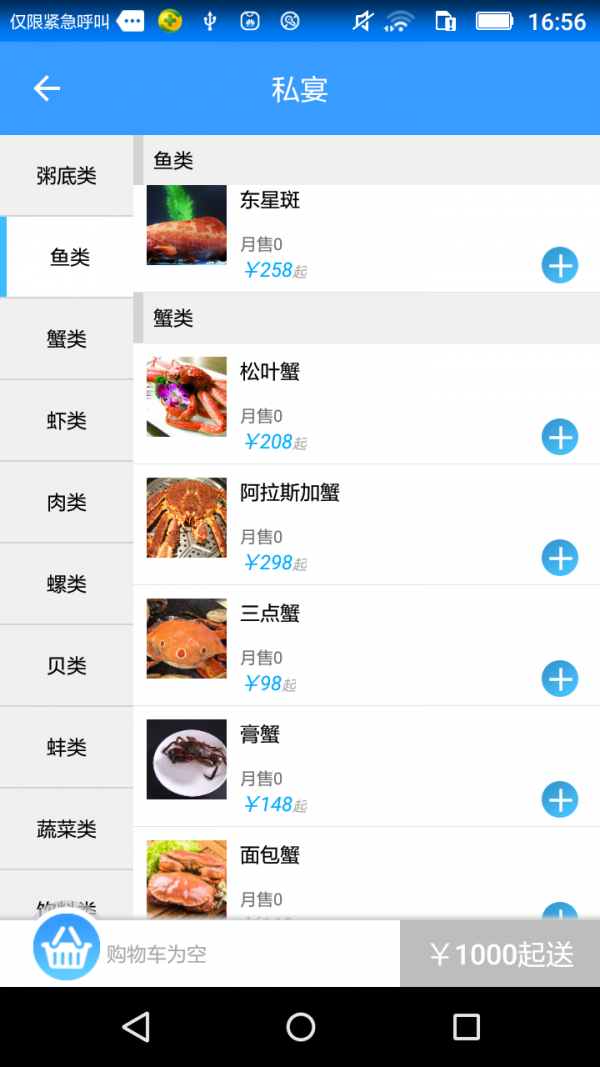Open the 蔬菜类 category
The height and width of the screenshot is (1067, 600).
tap(67, 829)
